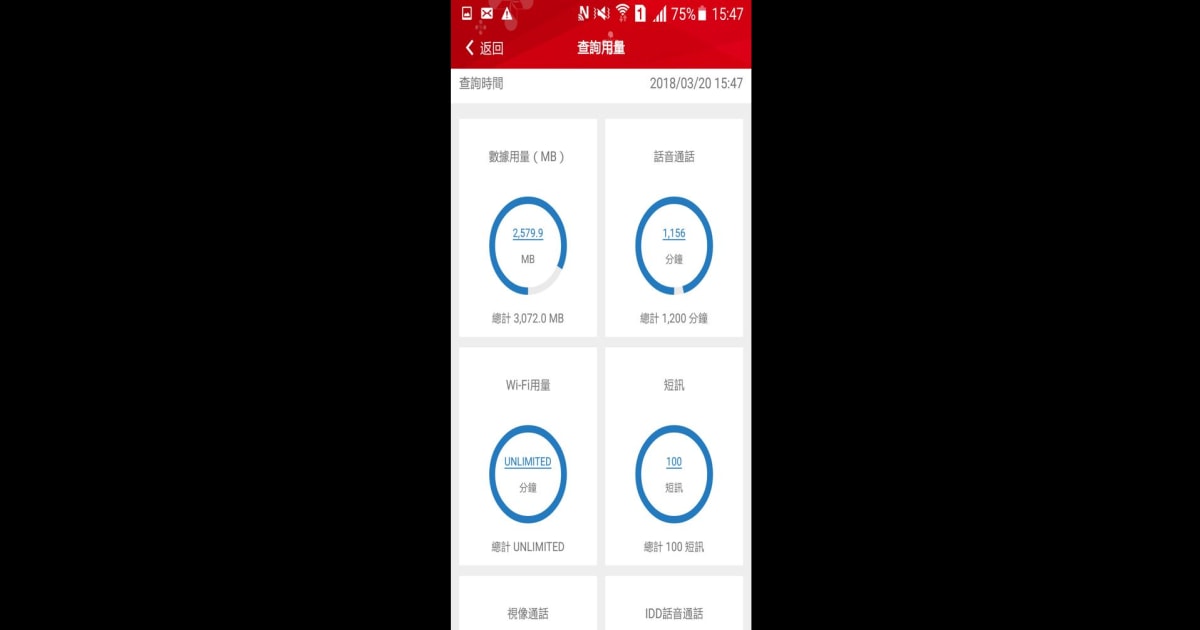Open the 1,156 voice minutes link
This screenshot has height=630, width=1200.
[x=674, y=233]
